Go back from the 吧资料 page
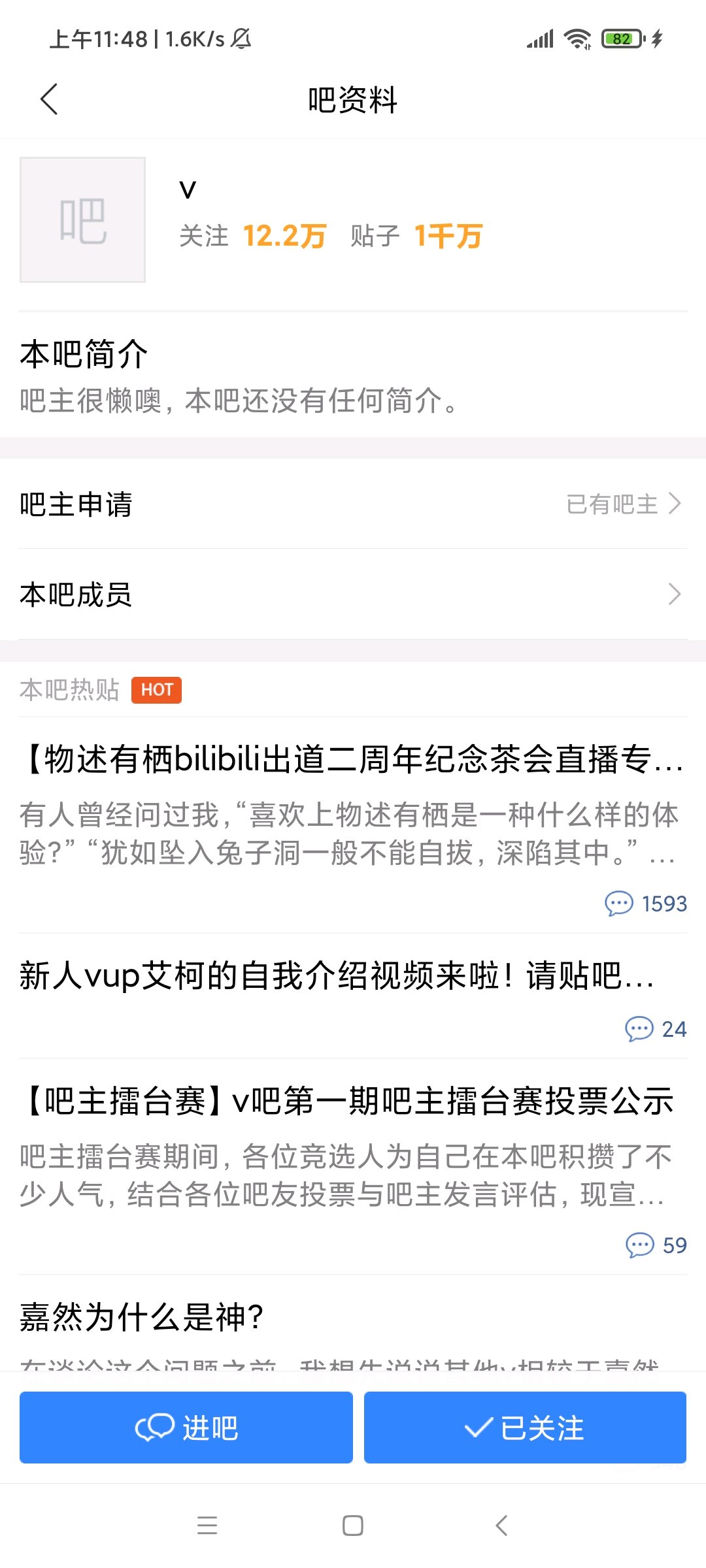This screenshot has height=1568, width=706. coord(50,99)
